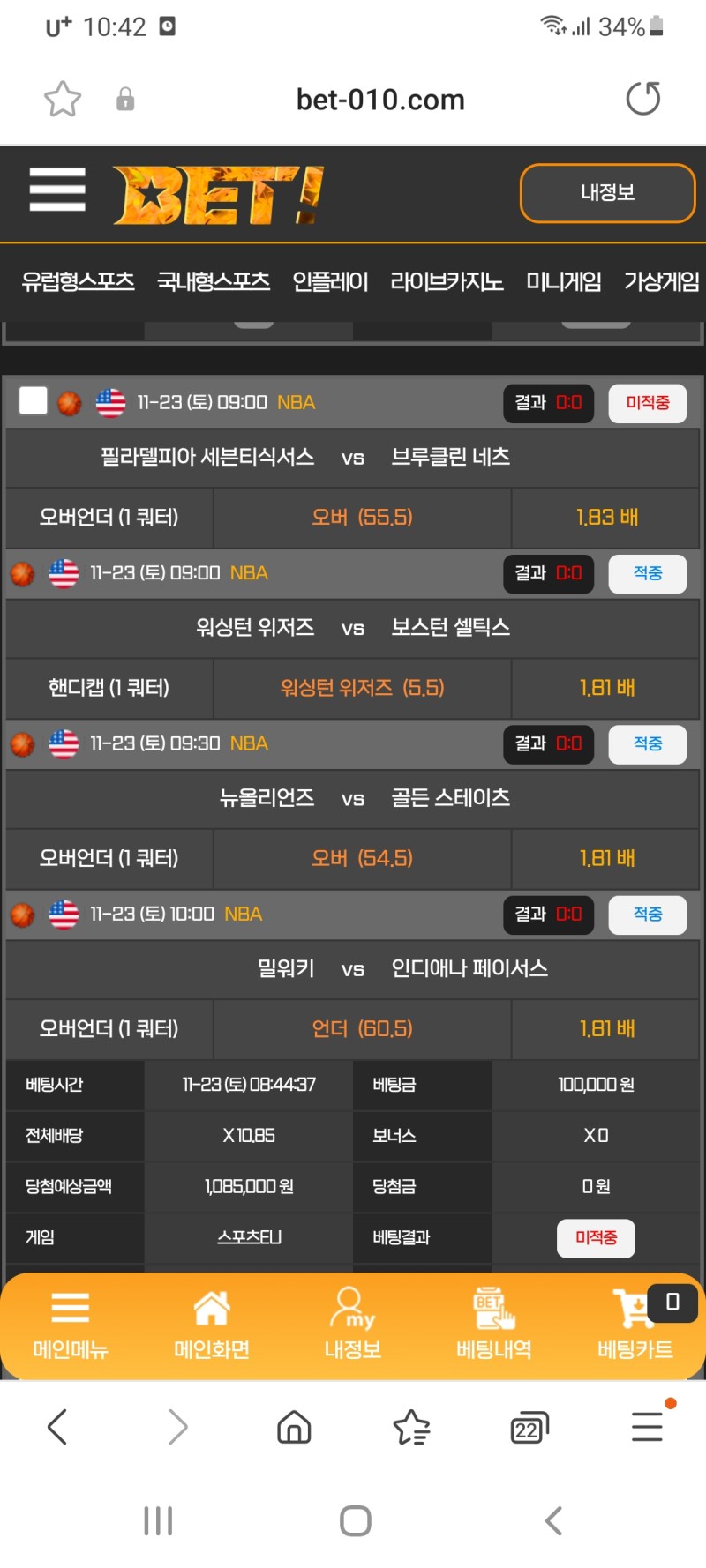Switch to the 국내형스포츠 tab
Viewport: 706px width, 1568px height.
[214, 281]
